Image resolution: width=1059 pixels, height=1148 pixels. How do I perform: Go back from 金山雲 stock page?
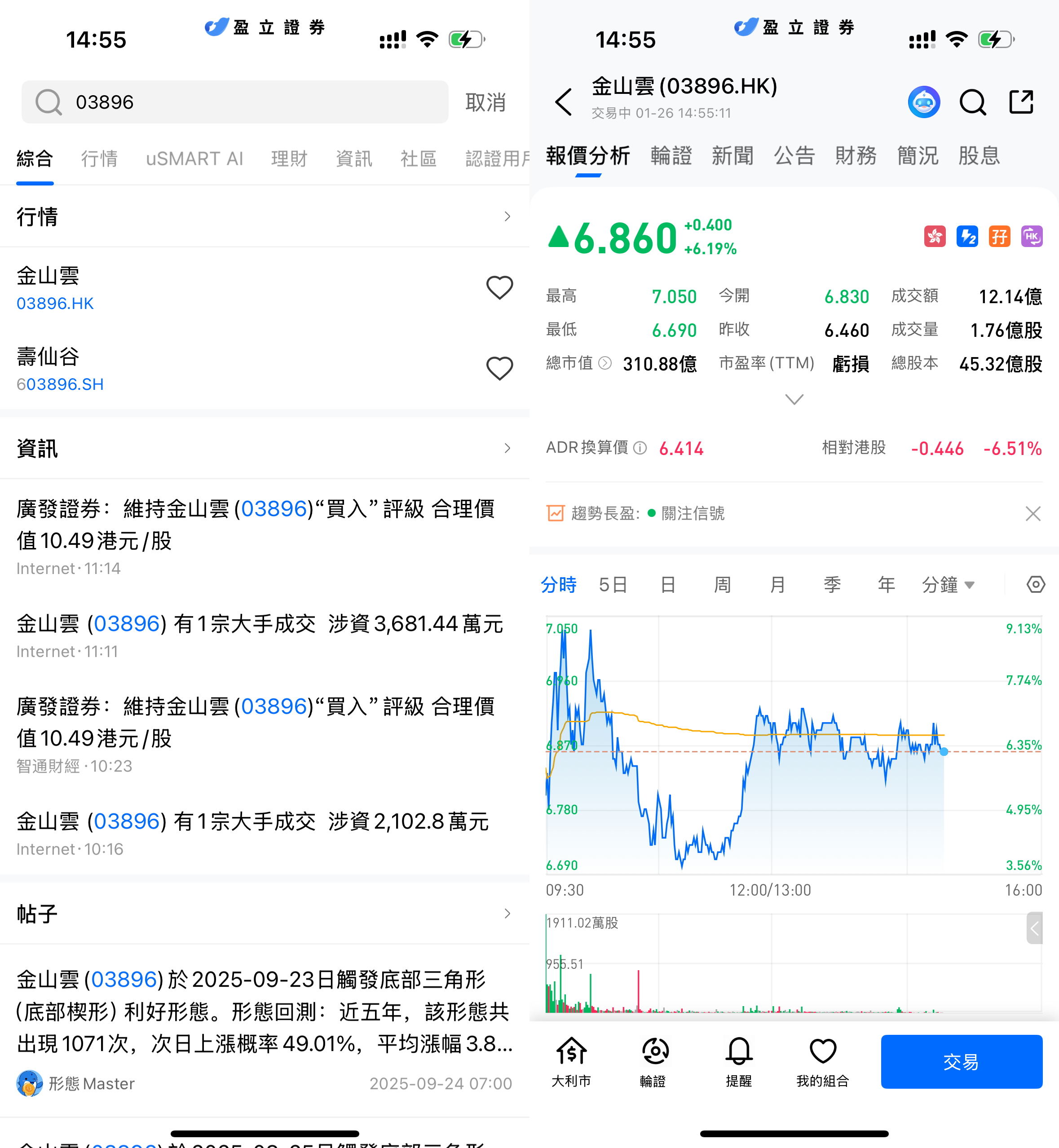tap(564, 102)
